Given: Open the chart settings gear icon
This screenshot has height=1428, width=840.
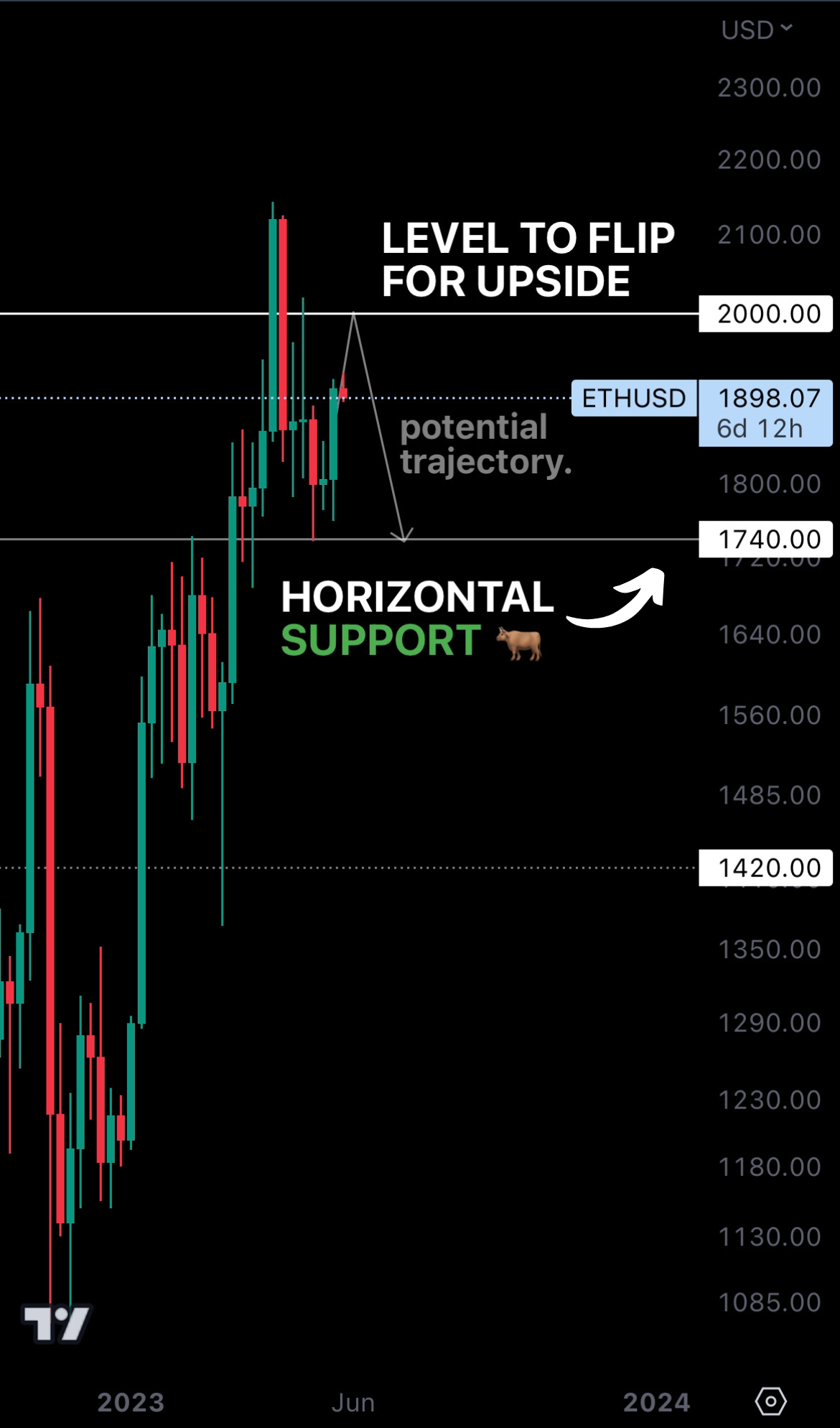Looking at the screenshot, I should tap(770, 1401).
